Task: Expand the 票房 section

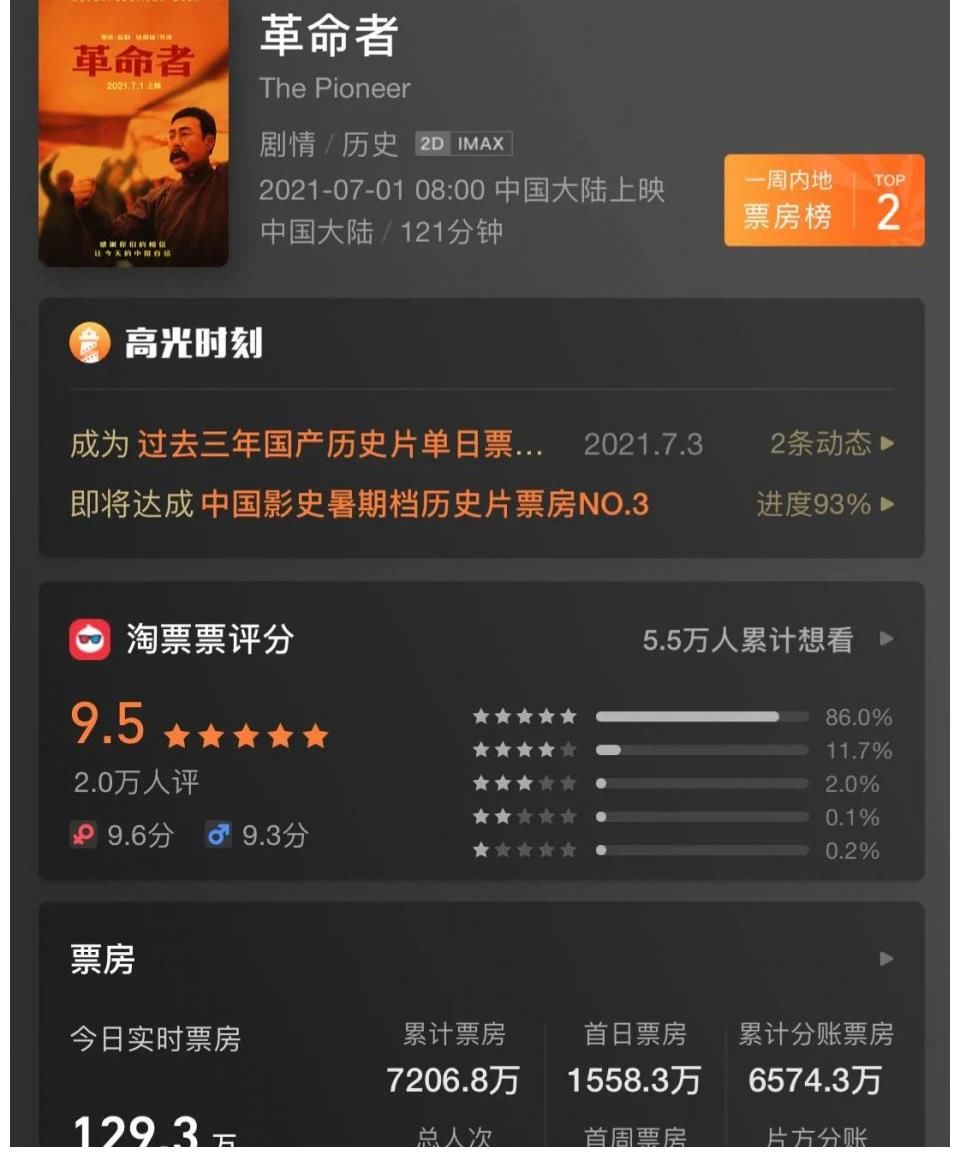Action: click(885, 959)
